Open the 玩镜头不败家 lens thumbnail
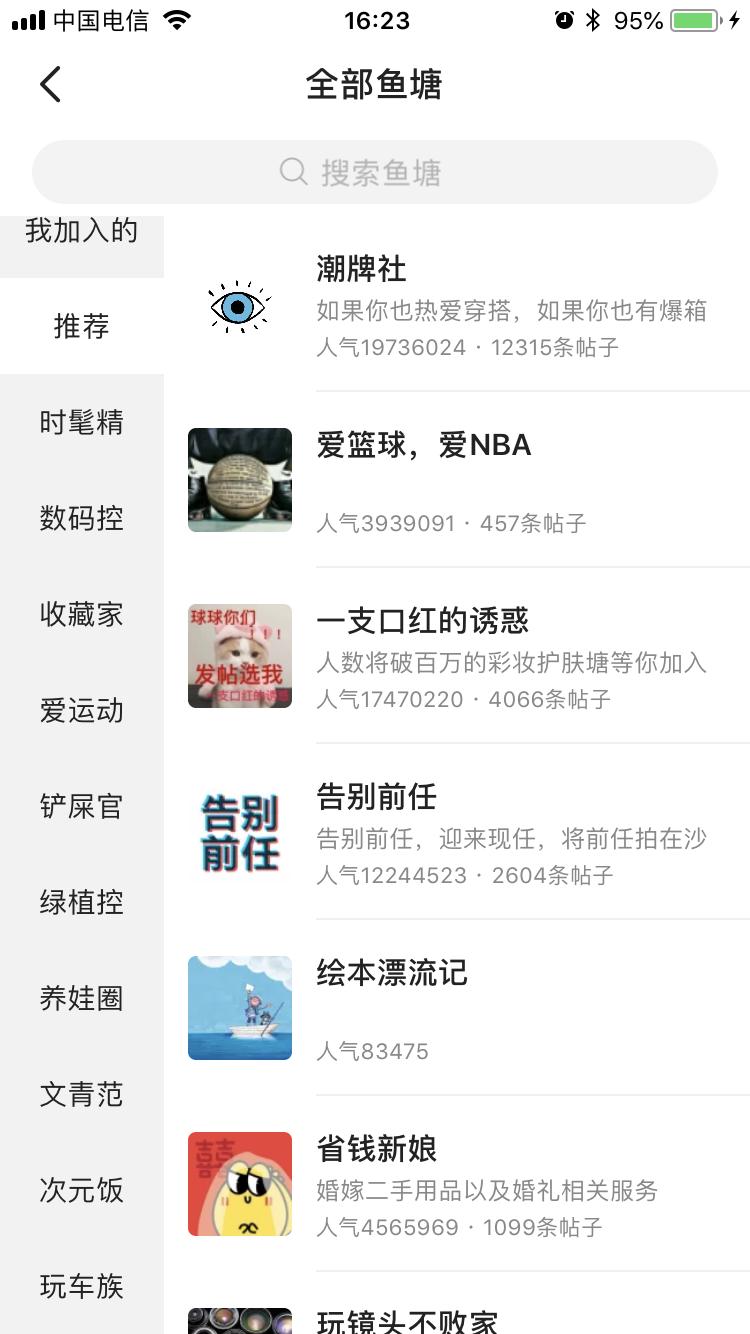750x1334 pixels. point(239,1322)
